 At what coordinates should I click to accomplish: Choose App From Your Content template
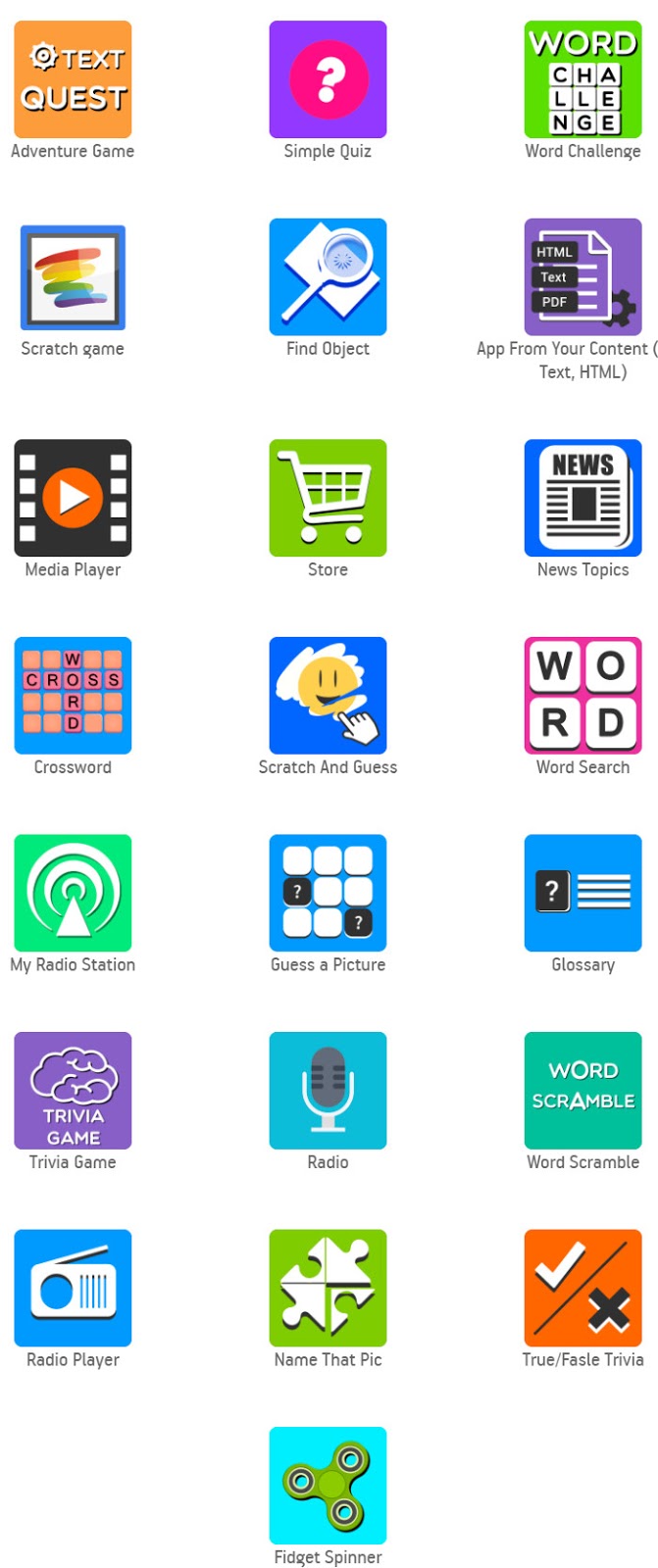click(582, 277)
